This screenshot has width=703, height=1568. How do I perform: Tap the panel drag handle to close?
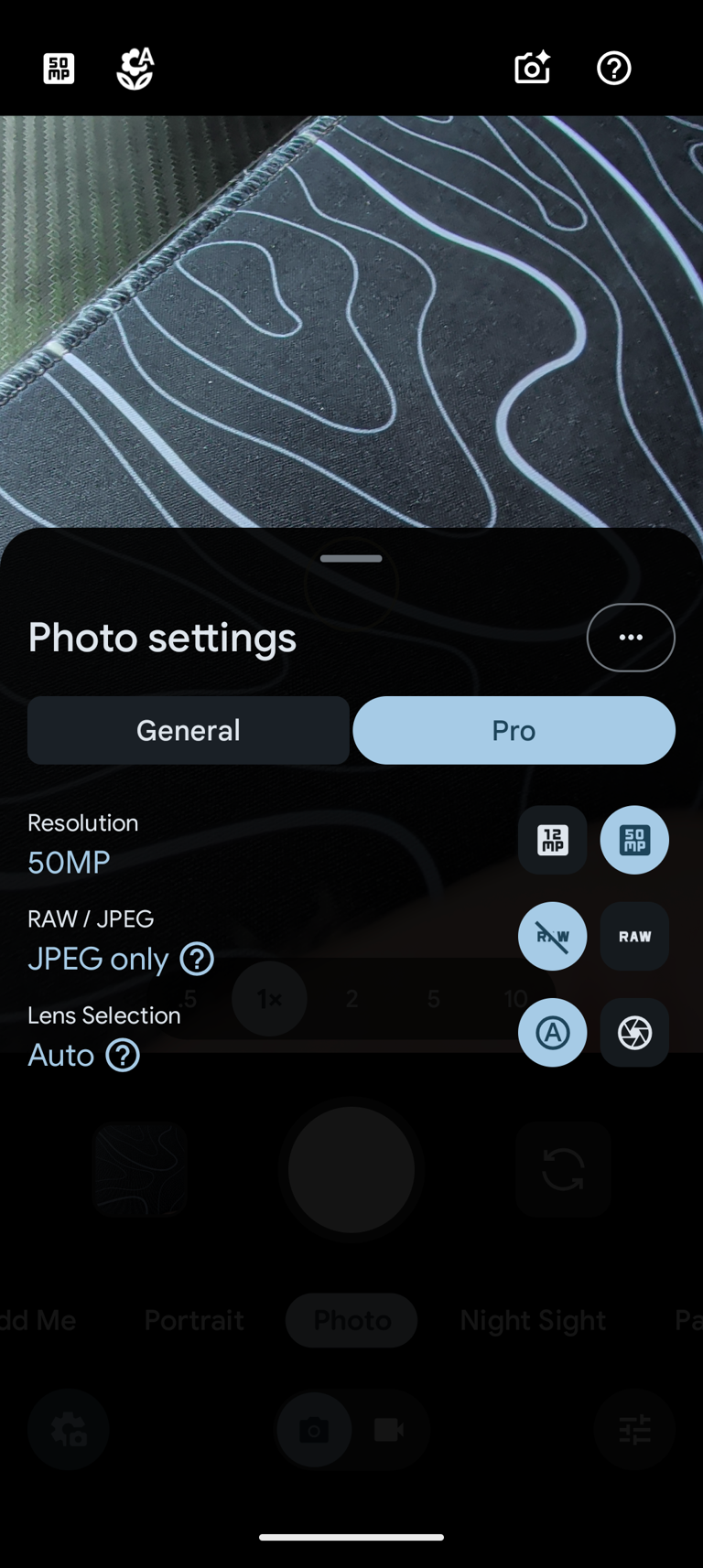[x=351, y=558]
